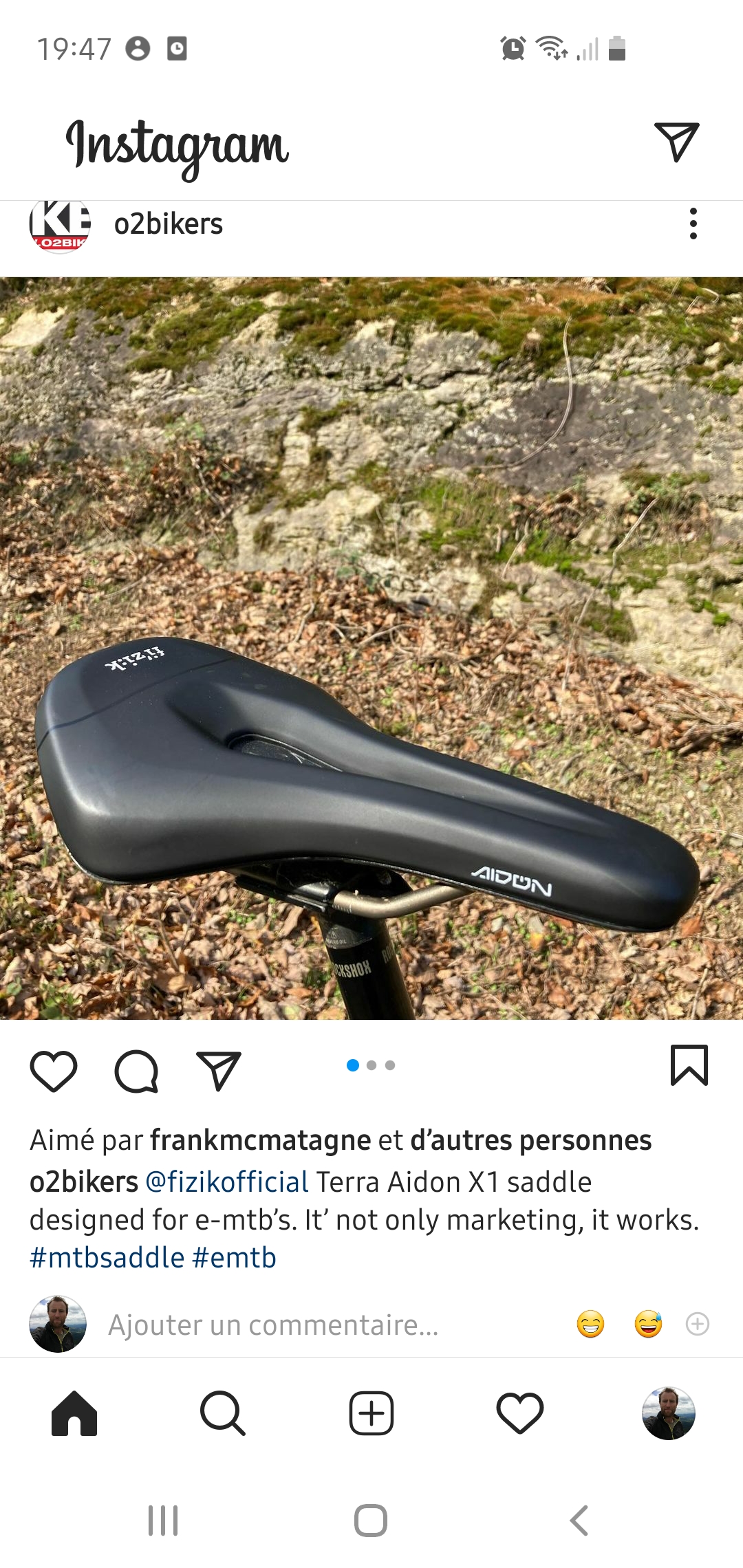Share the o2bikers post via send icon
The image size is (743, 1568).
tap(219, 1070)
